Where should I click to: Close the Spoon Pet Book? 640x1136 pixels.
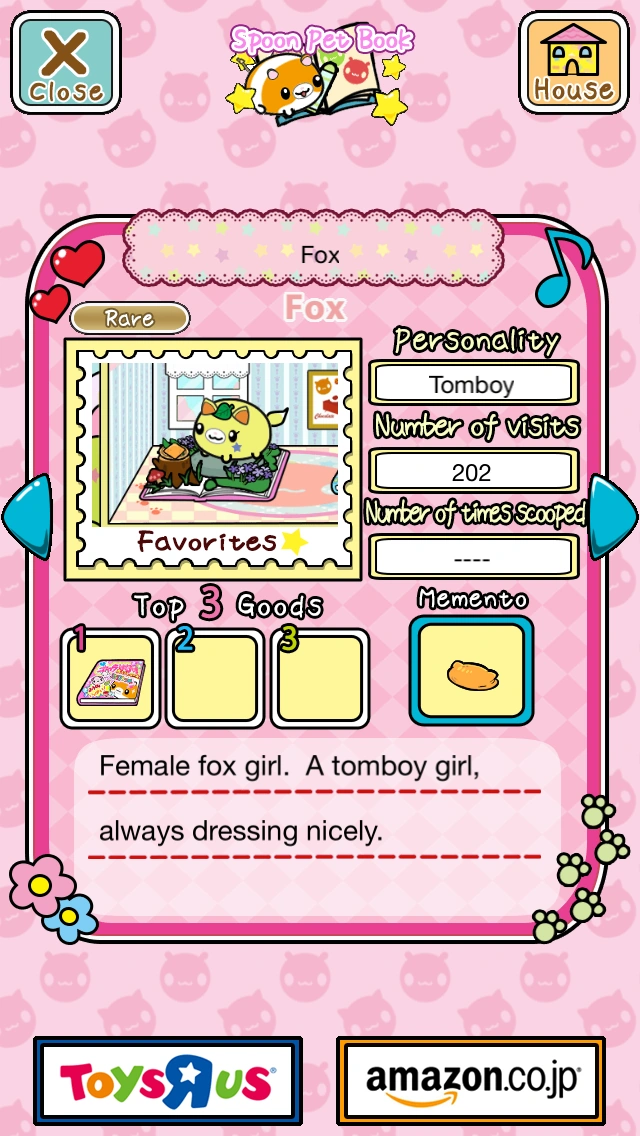pos(65,62)
